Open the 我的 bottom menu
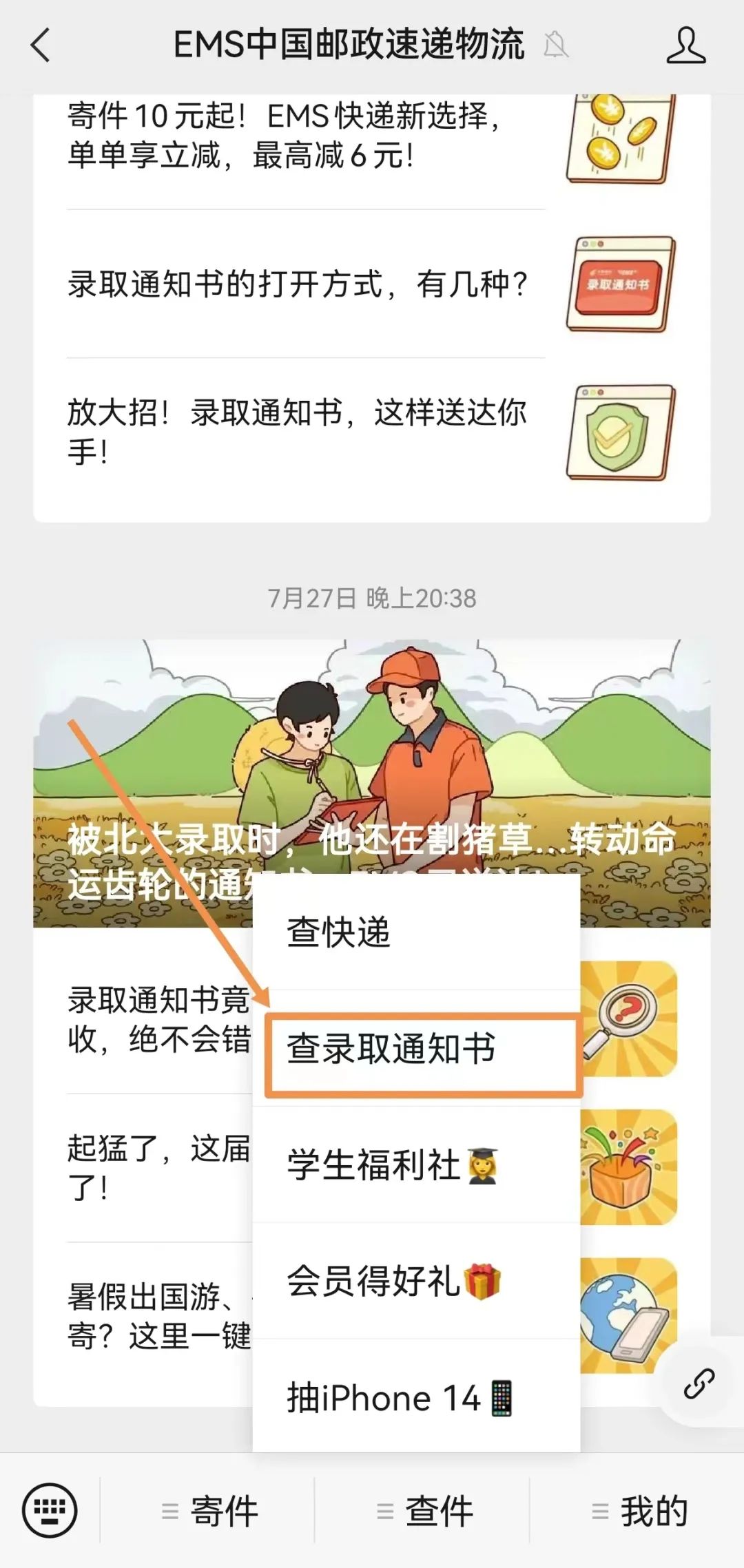744x1568 pixels. click(638, 1511)
